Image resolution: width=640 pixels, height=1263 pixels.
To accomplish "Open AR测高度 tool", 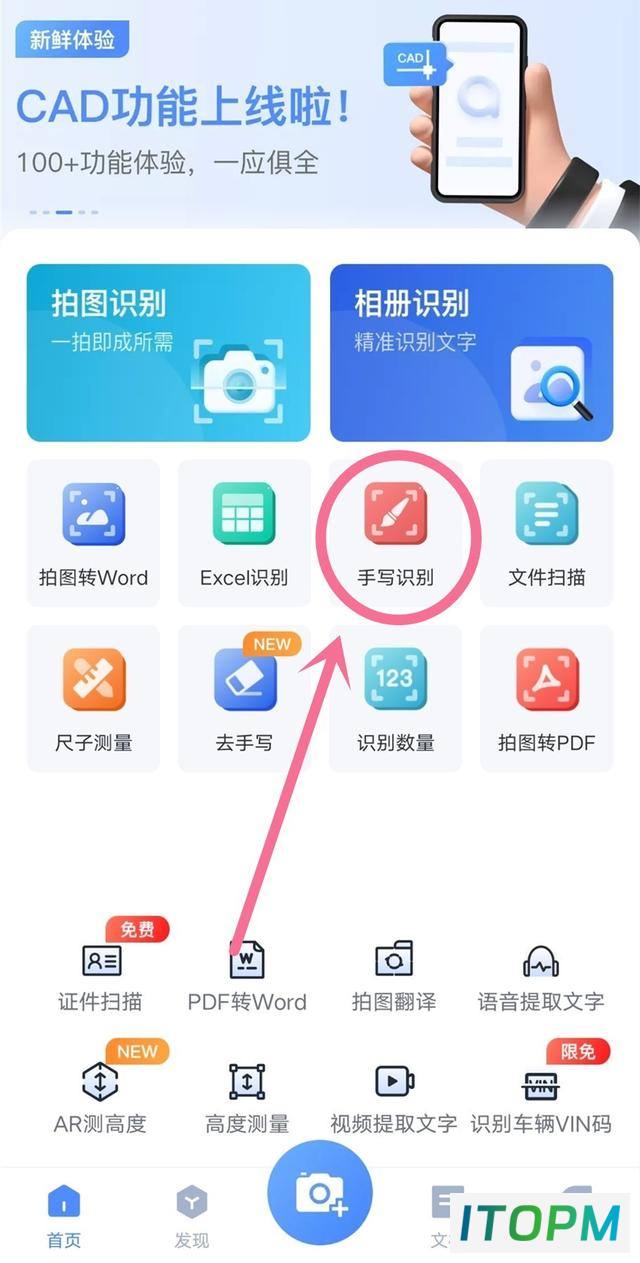I will 100,1098.
